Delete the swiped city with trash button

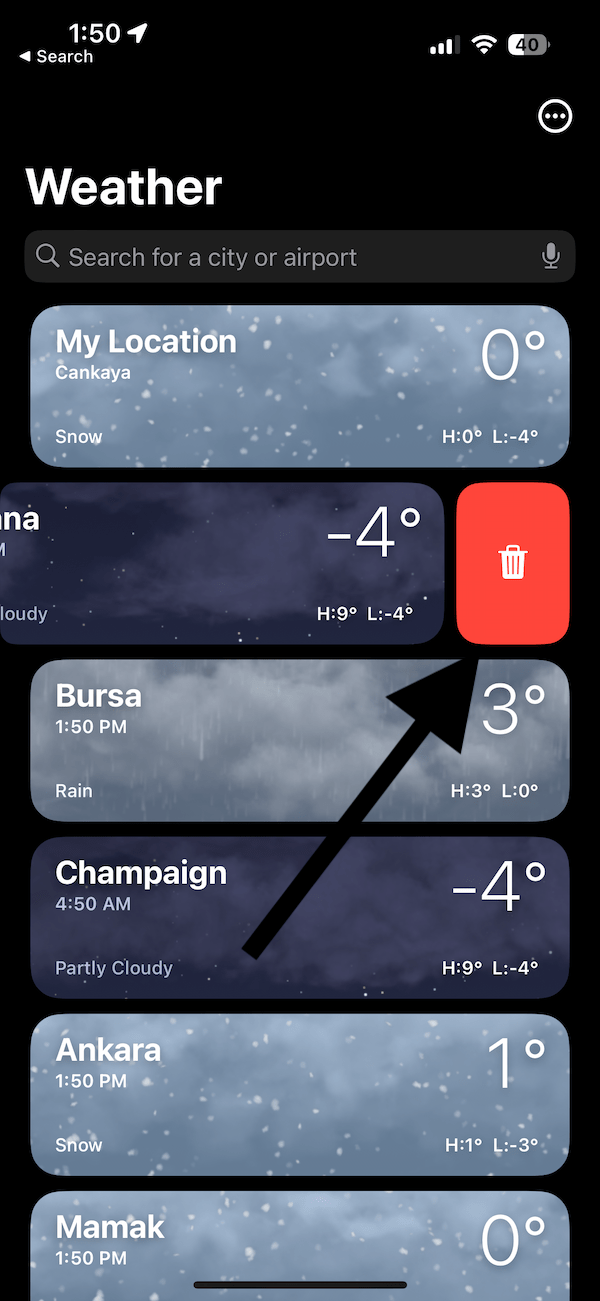tap(512, 563)
